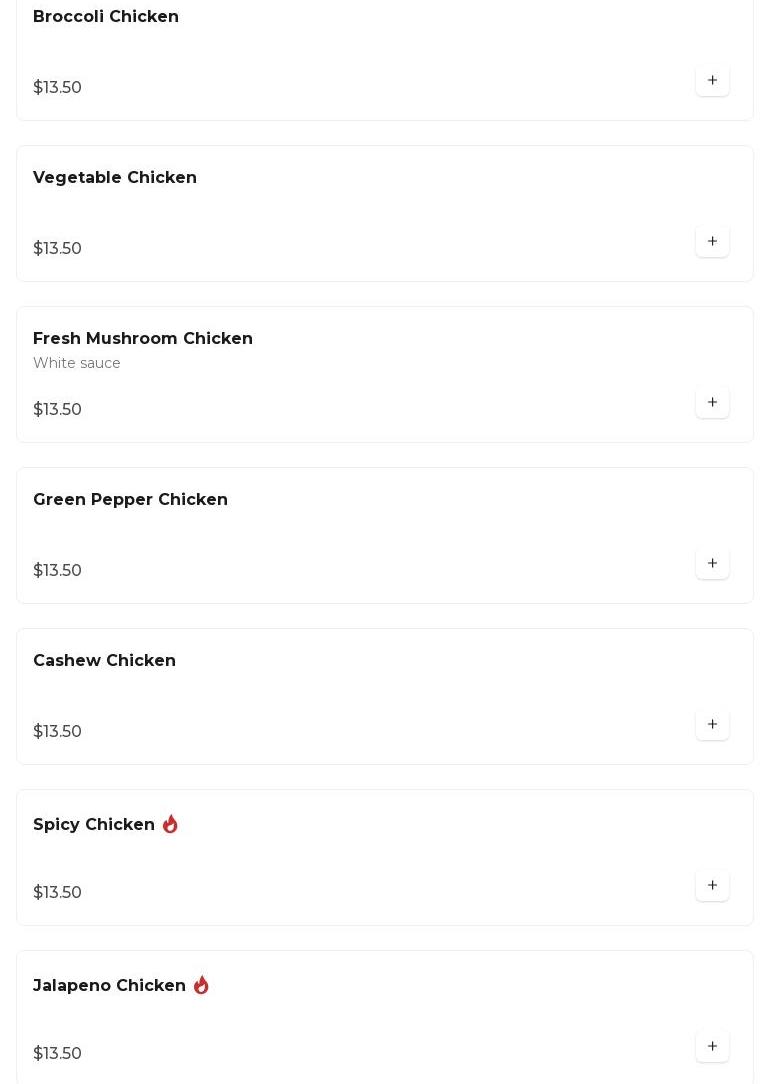This screenshot has height=1084, width=770.
Task: Add Green Pepper Chicken to the order
Action: pyautogui.click(x=712, y=563)
